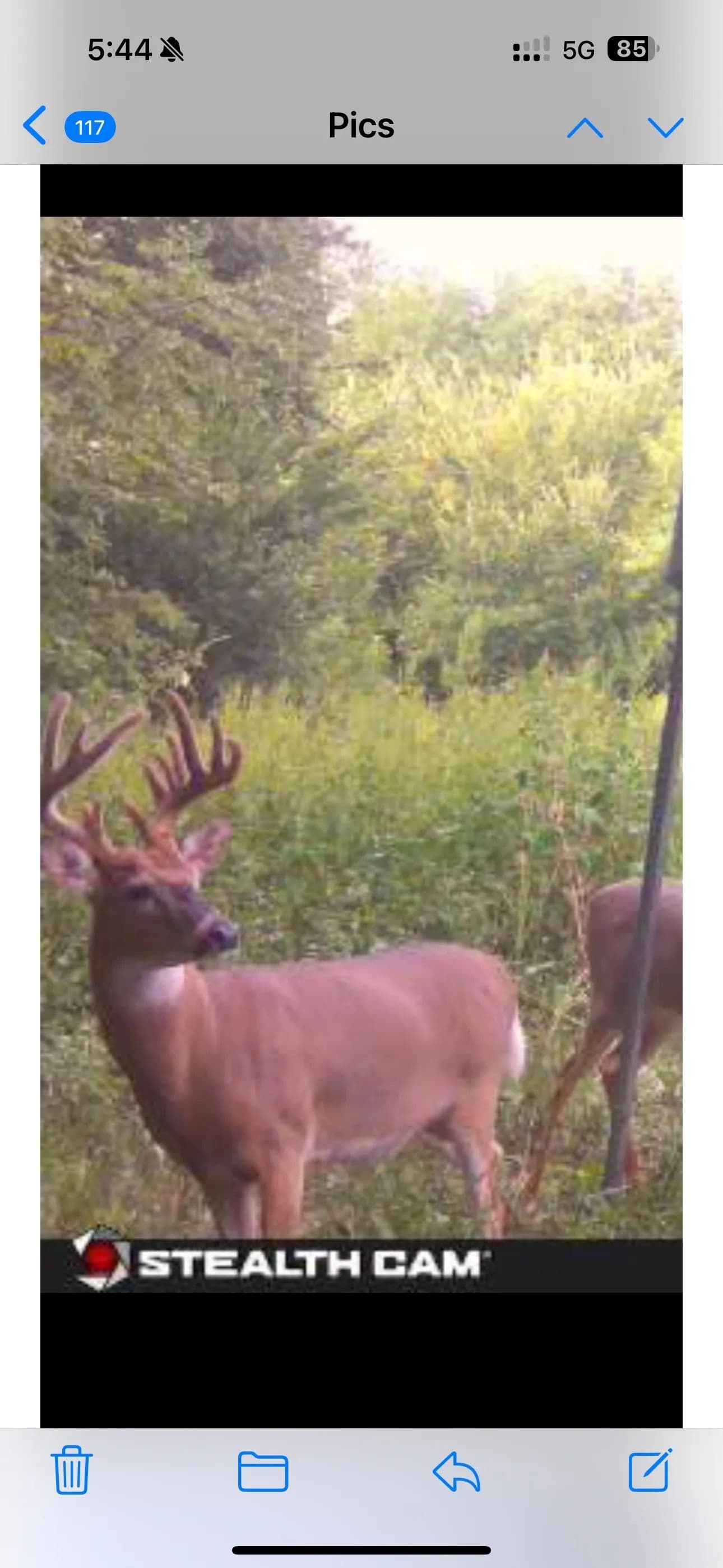Open the attached trail camera photo
This screenshot has width=723, height=1568.
361,755
